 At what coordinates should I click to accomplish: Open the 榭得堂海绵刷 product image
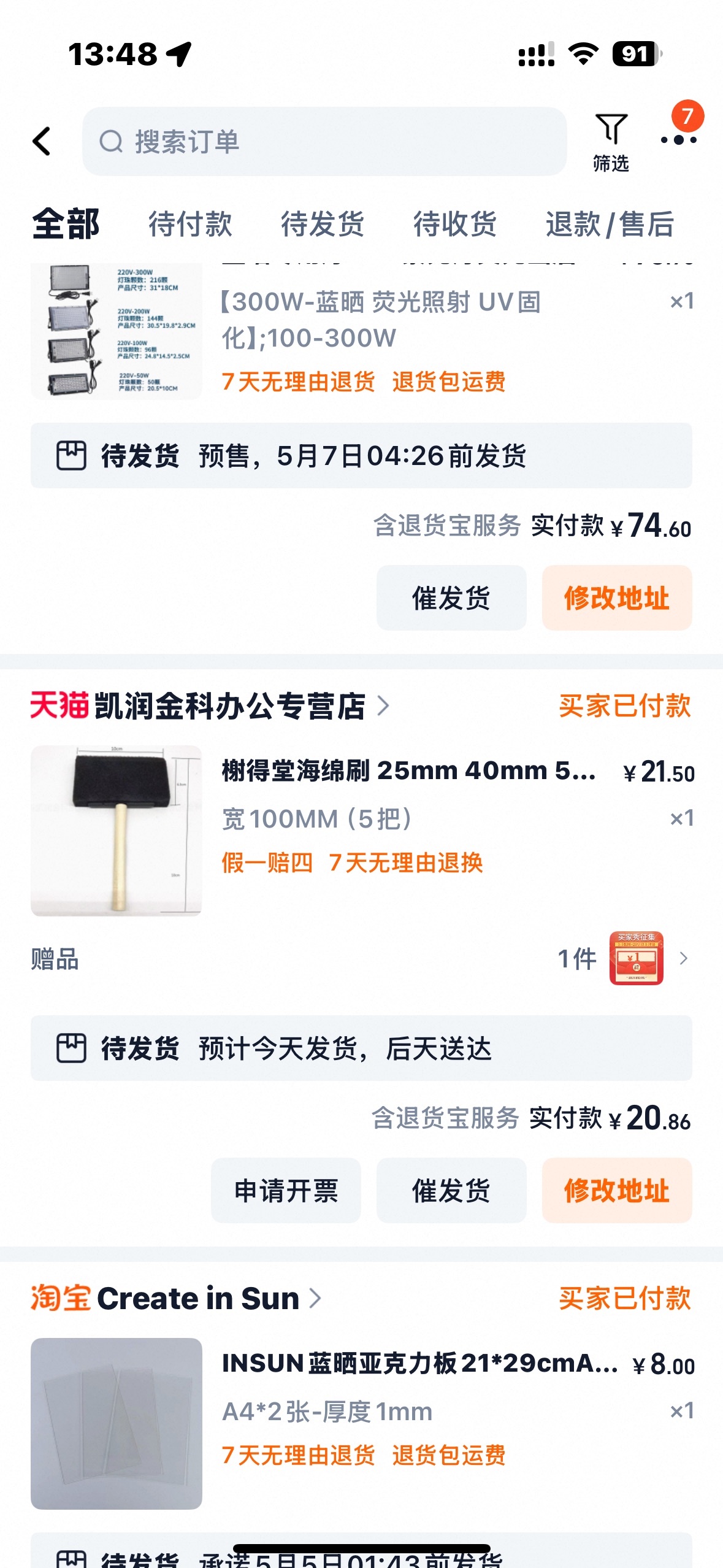(117, 831)
